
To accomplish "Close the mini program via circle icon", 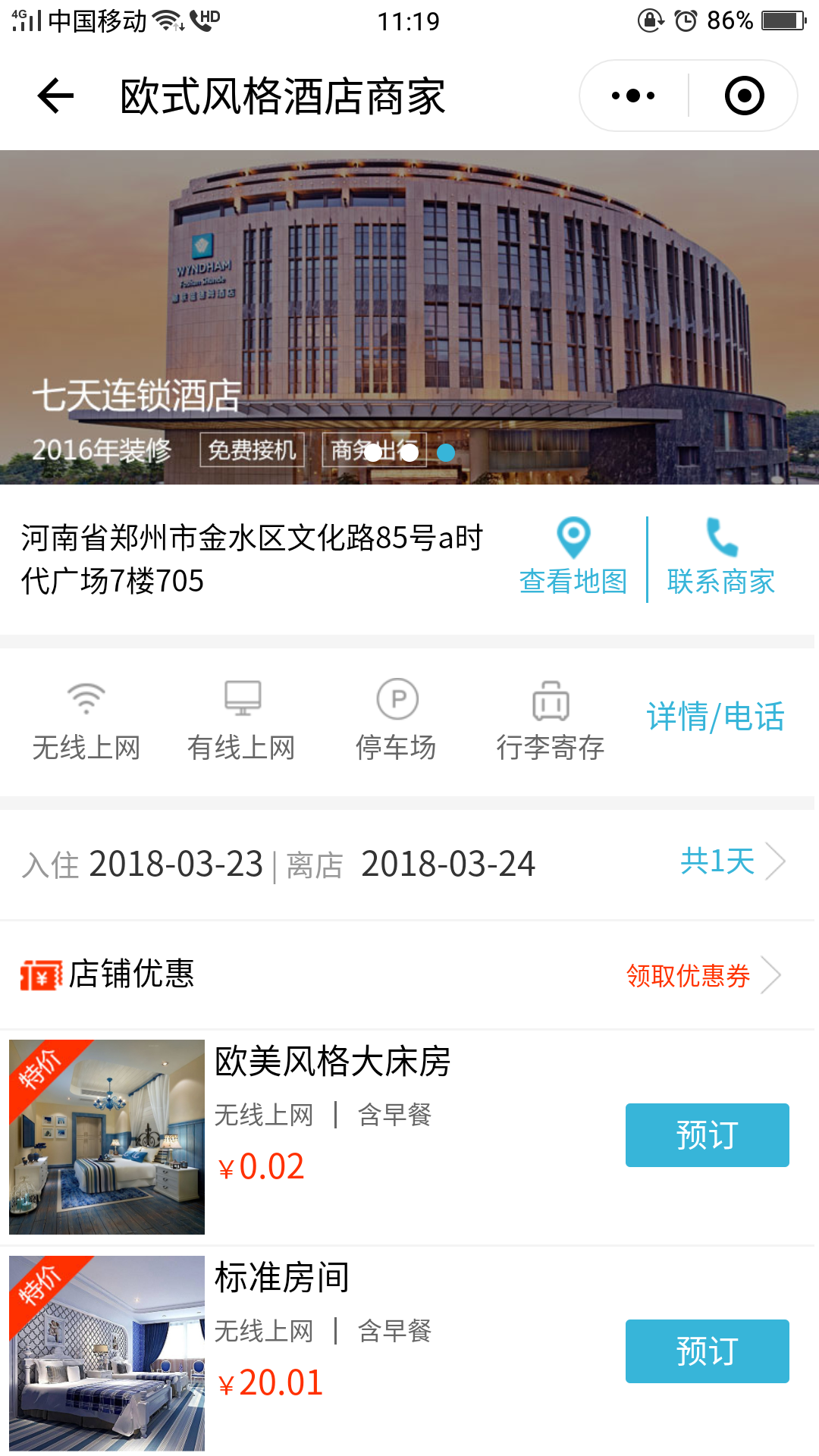I will click(744, 96).
